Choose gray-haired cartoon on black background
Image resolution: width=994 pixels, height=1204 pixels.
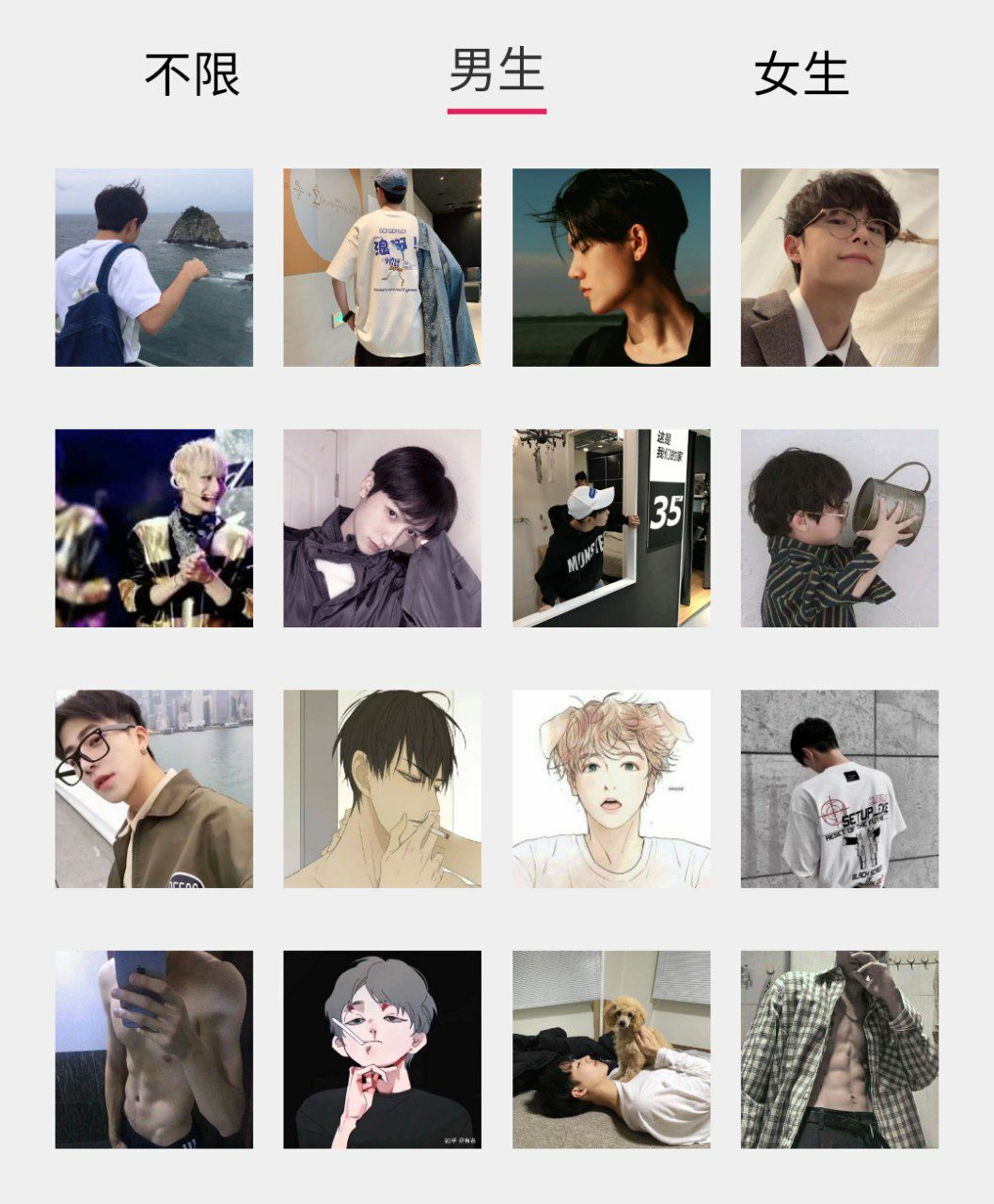coord(382,1049)
